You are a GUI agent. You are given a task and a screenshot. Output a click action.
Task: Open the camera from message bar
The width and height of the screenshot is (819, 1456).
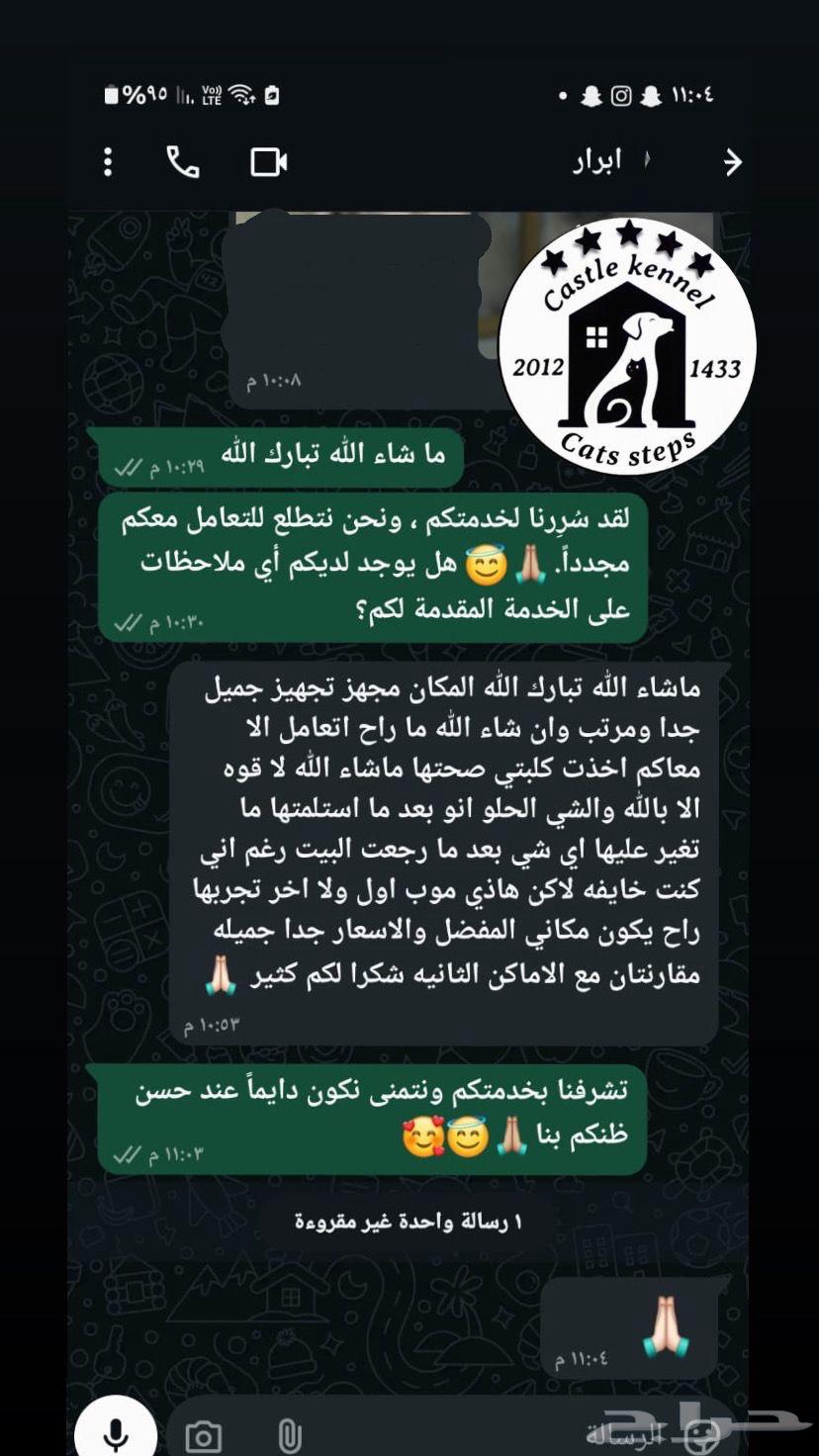tap(204, 1436)
